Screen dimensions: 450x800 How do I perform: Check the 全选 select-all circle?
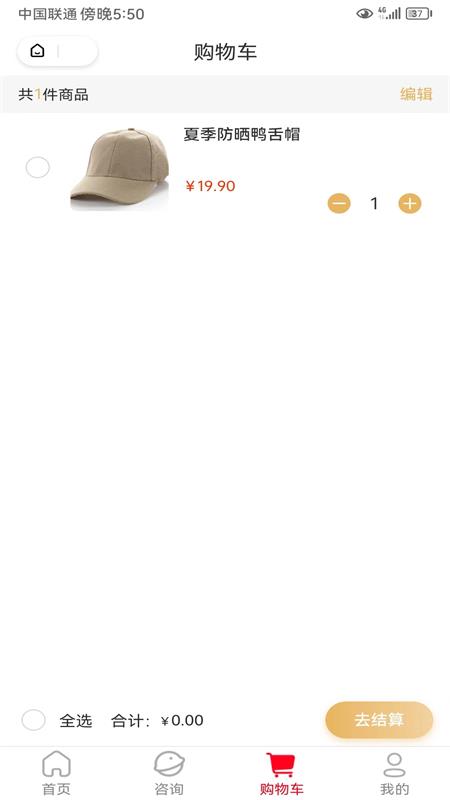34,720
